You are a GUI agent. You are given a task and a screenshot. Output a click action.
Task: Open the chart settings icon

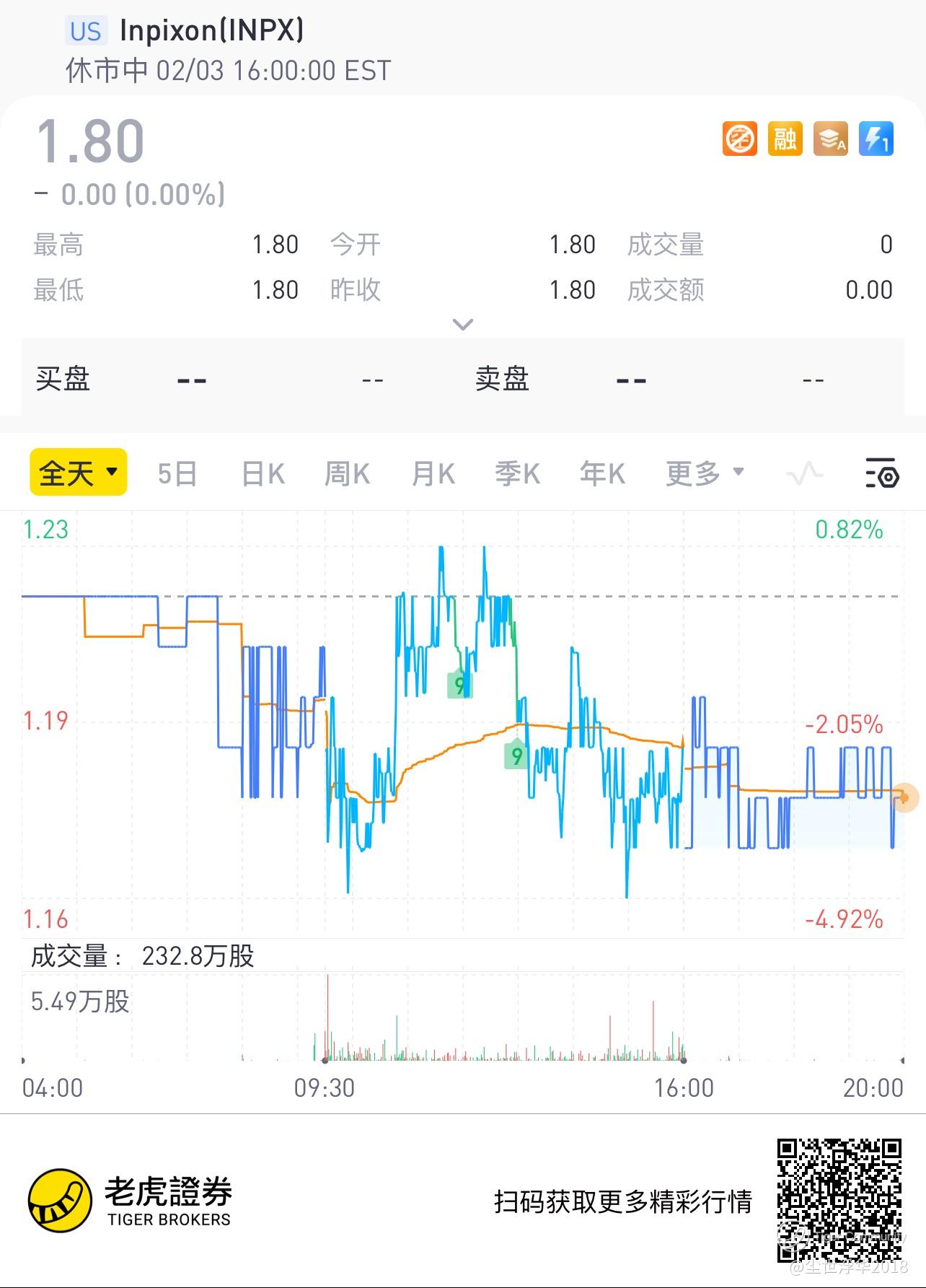(881, 473)
